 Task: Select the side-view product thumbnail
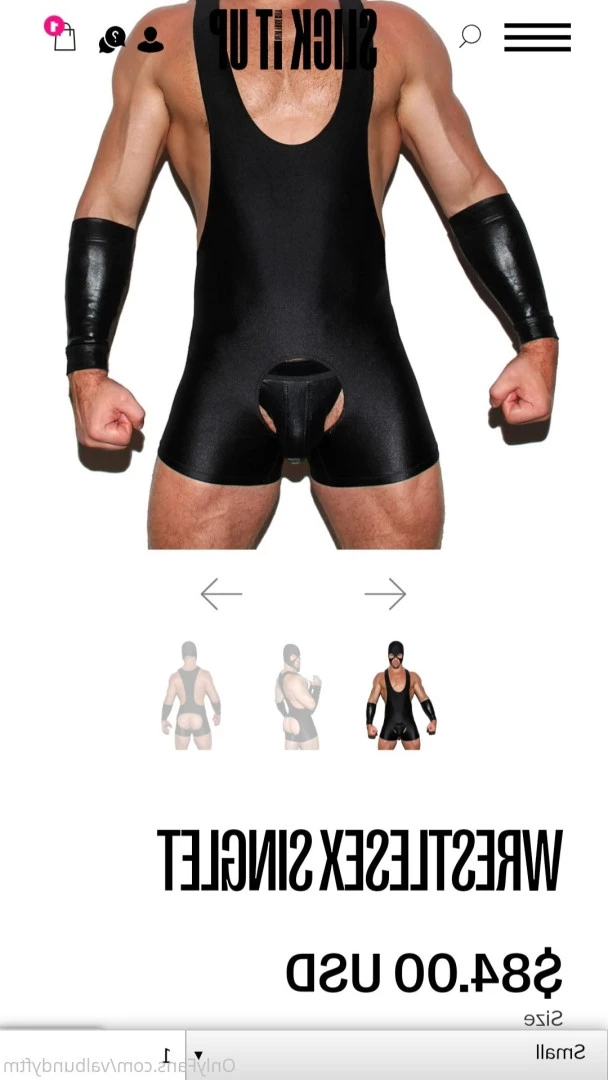(x=297, y=695)
